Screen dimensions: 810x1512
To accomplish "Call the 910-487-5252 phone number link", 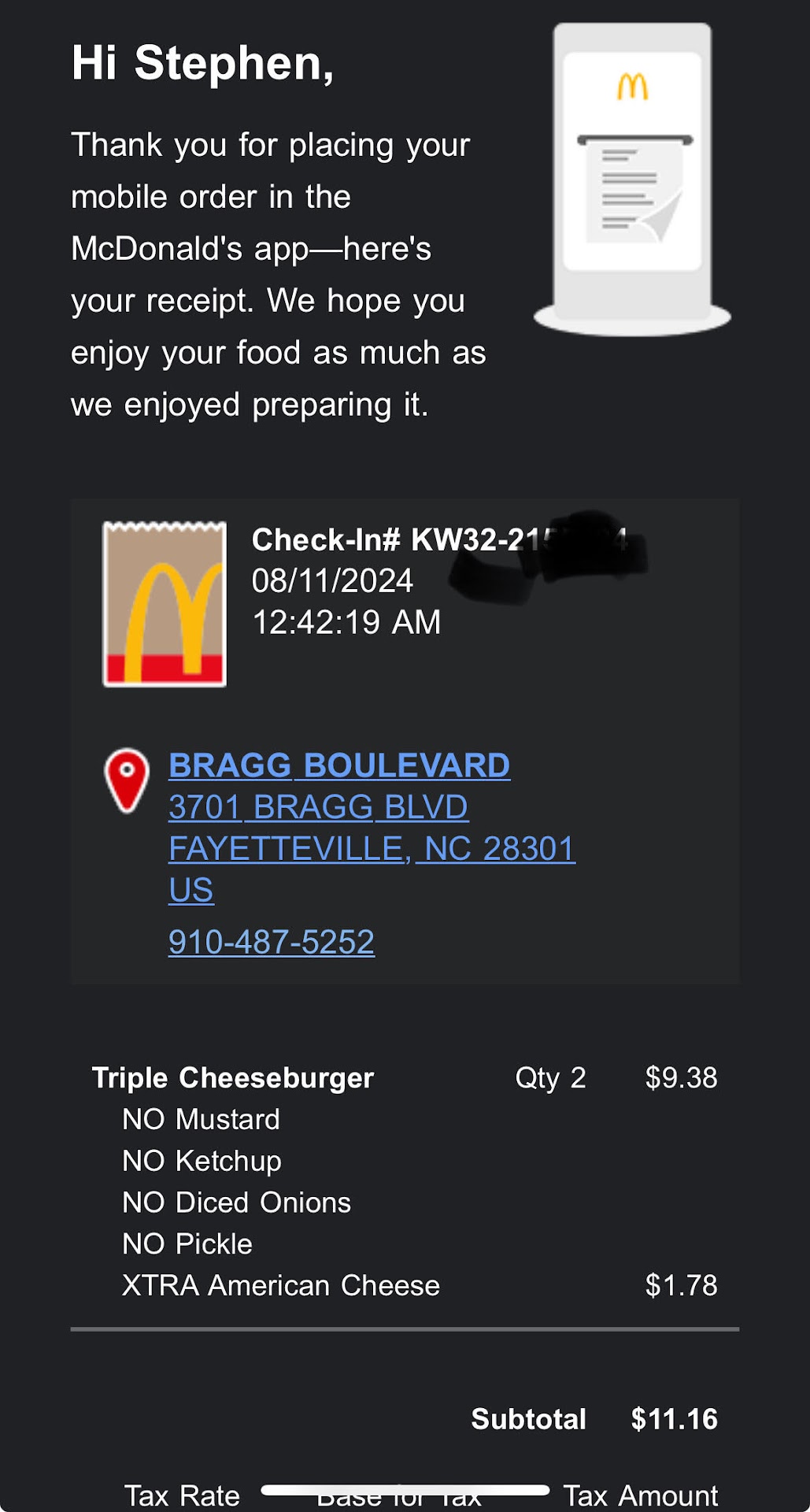I will point(272,942).
